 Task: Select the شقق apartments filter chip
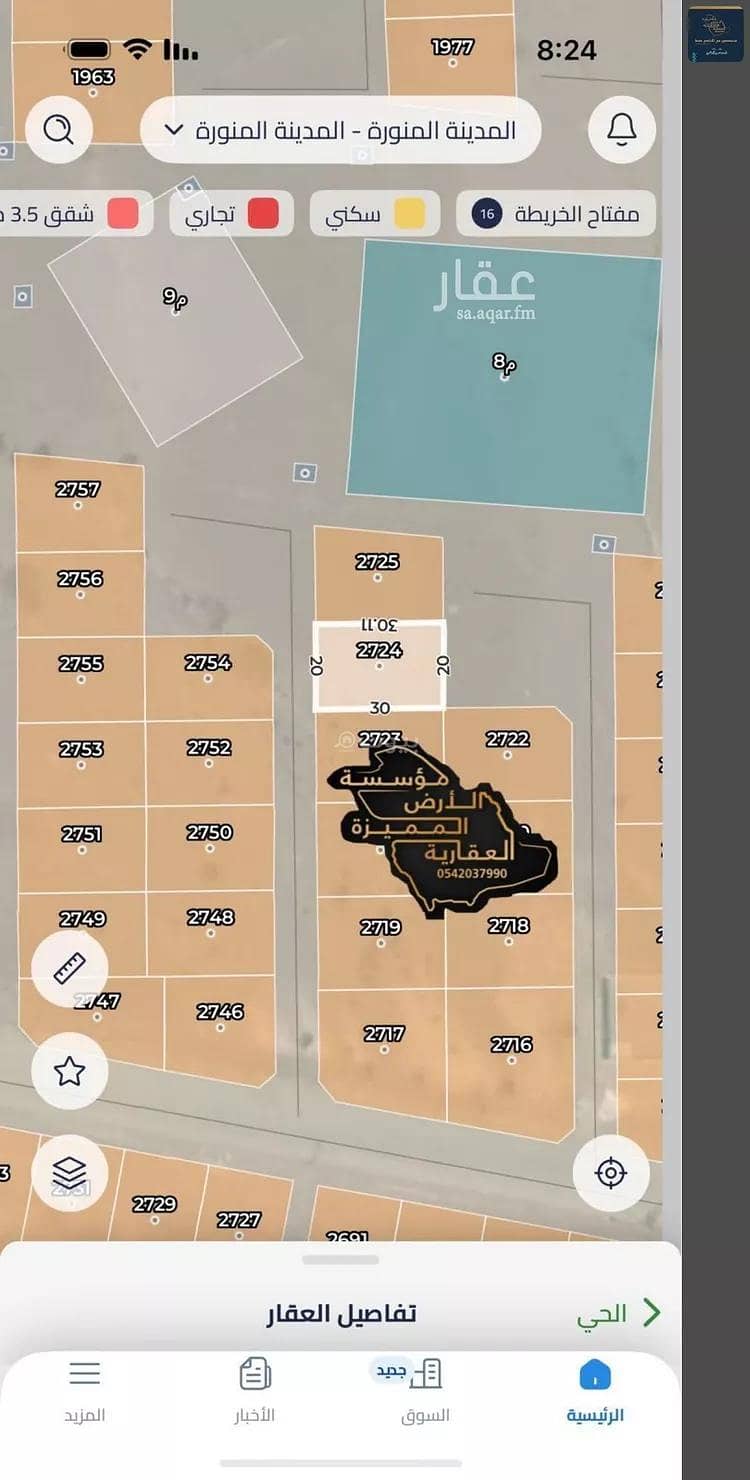[75, 214]
